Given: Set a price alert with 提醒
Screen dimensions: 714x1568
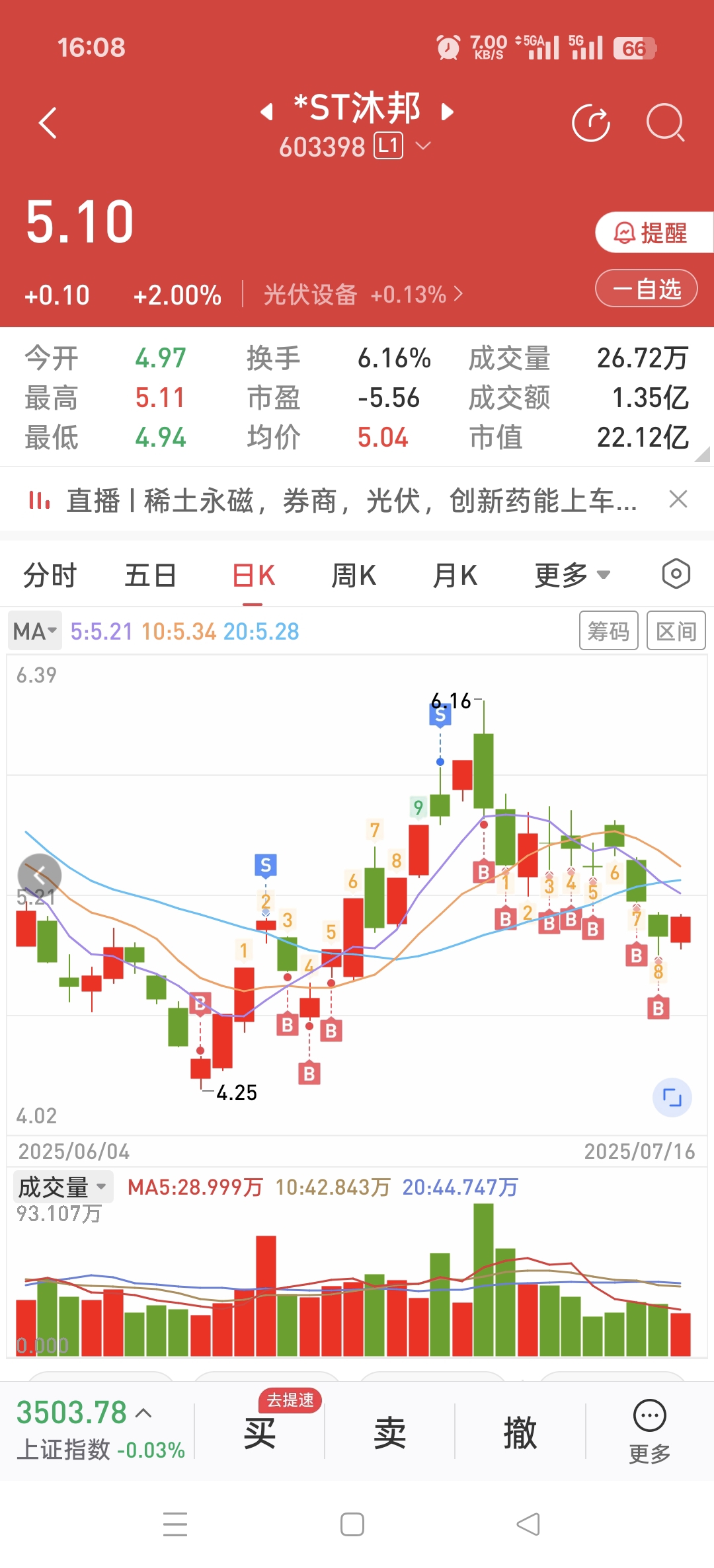Looking at the screenshot, I should point(653,233).
